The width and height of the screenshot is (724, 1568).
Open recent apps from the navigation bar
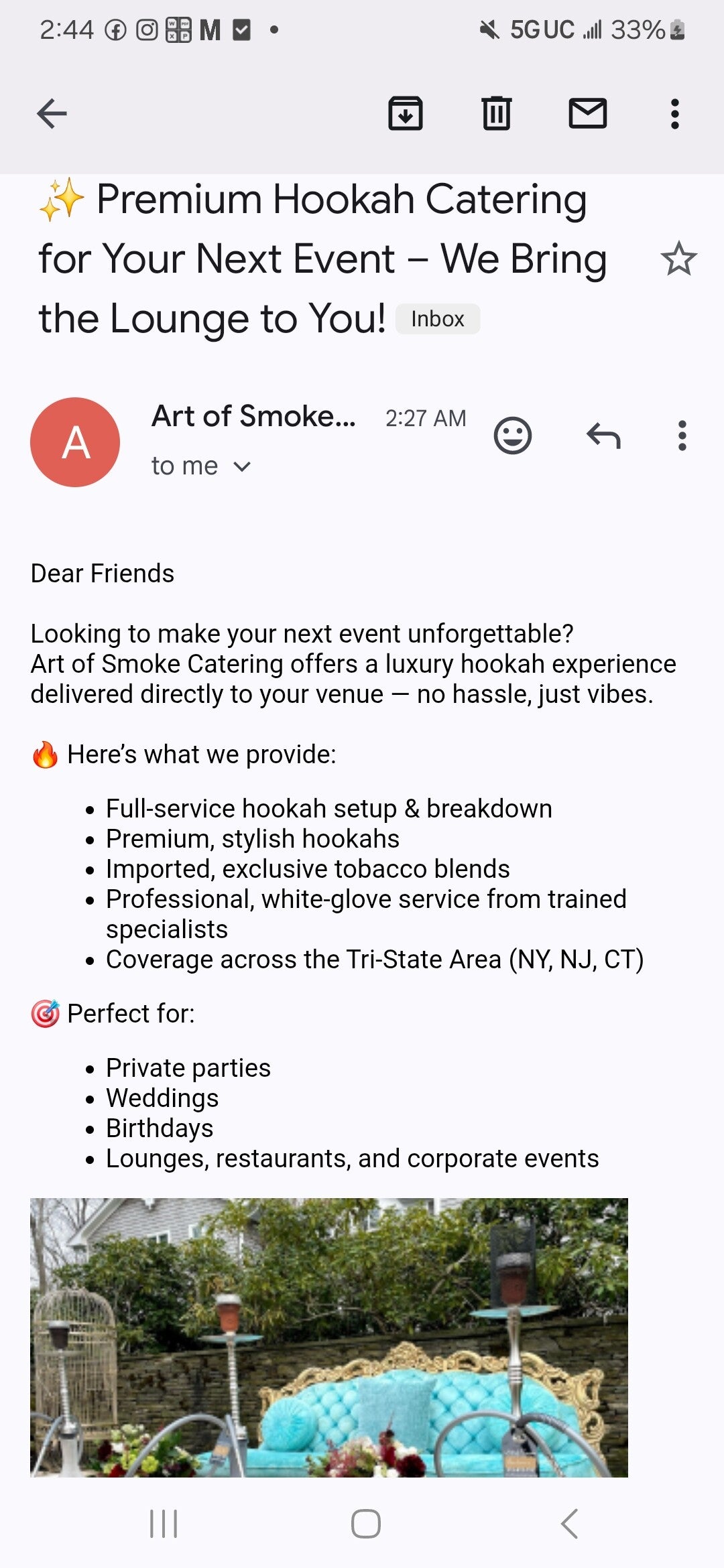coord(164,1524)
